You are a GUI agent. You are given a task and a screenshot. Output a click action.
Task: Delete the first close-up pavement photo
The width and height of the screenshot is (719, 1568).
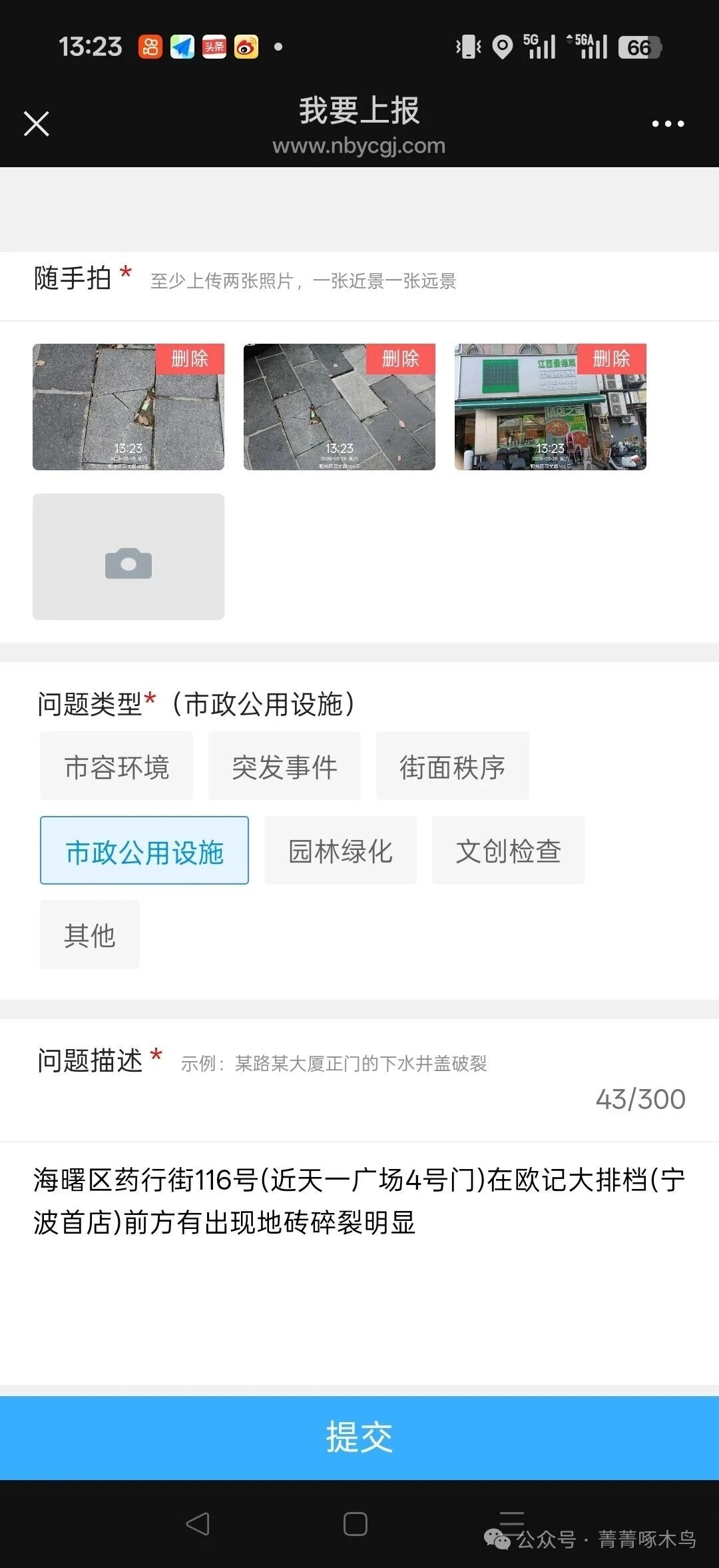(x=190, y=359)
